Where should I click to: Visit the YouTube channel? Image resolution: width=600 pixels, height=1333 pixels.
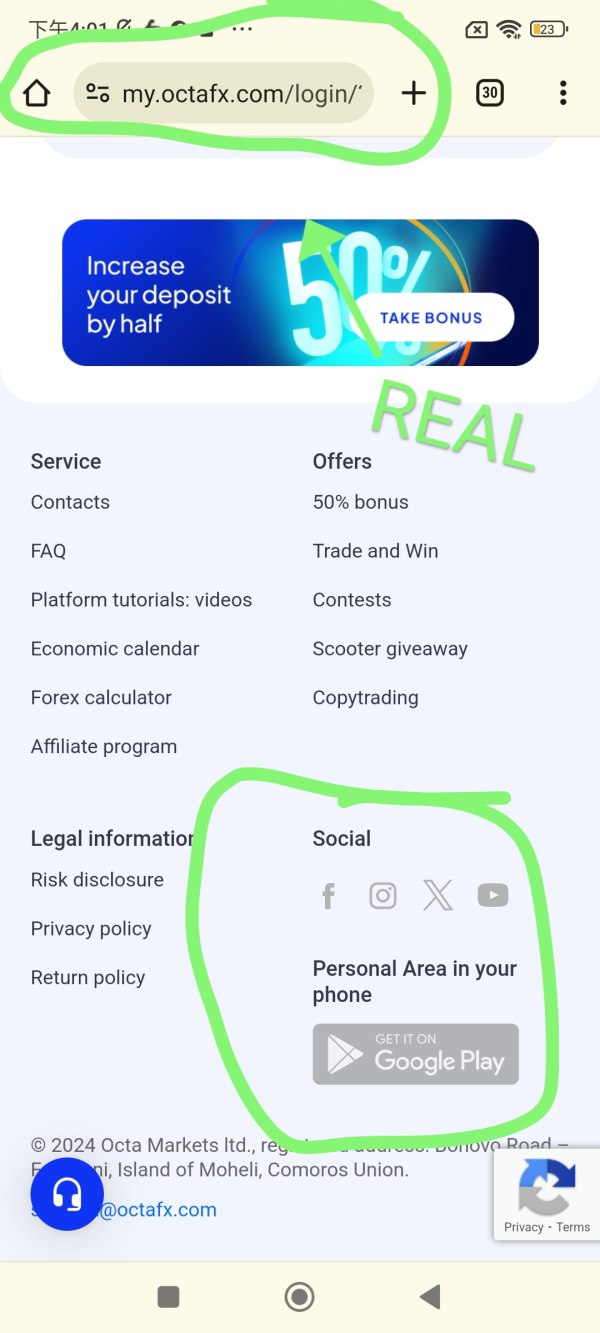click(x=493, y=895)
